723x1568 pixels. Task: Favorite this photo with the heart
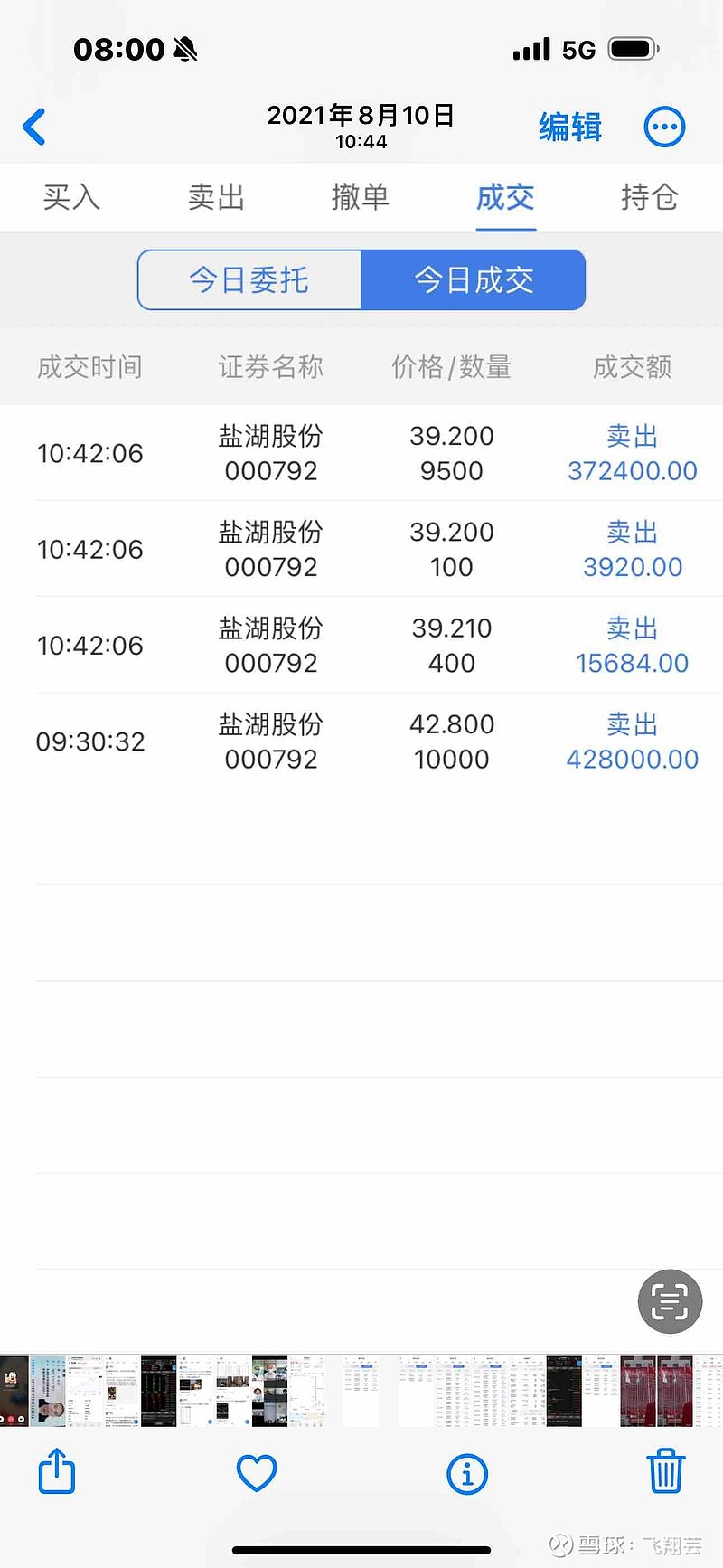[257, 1473]
